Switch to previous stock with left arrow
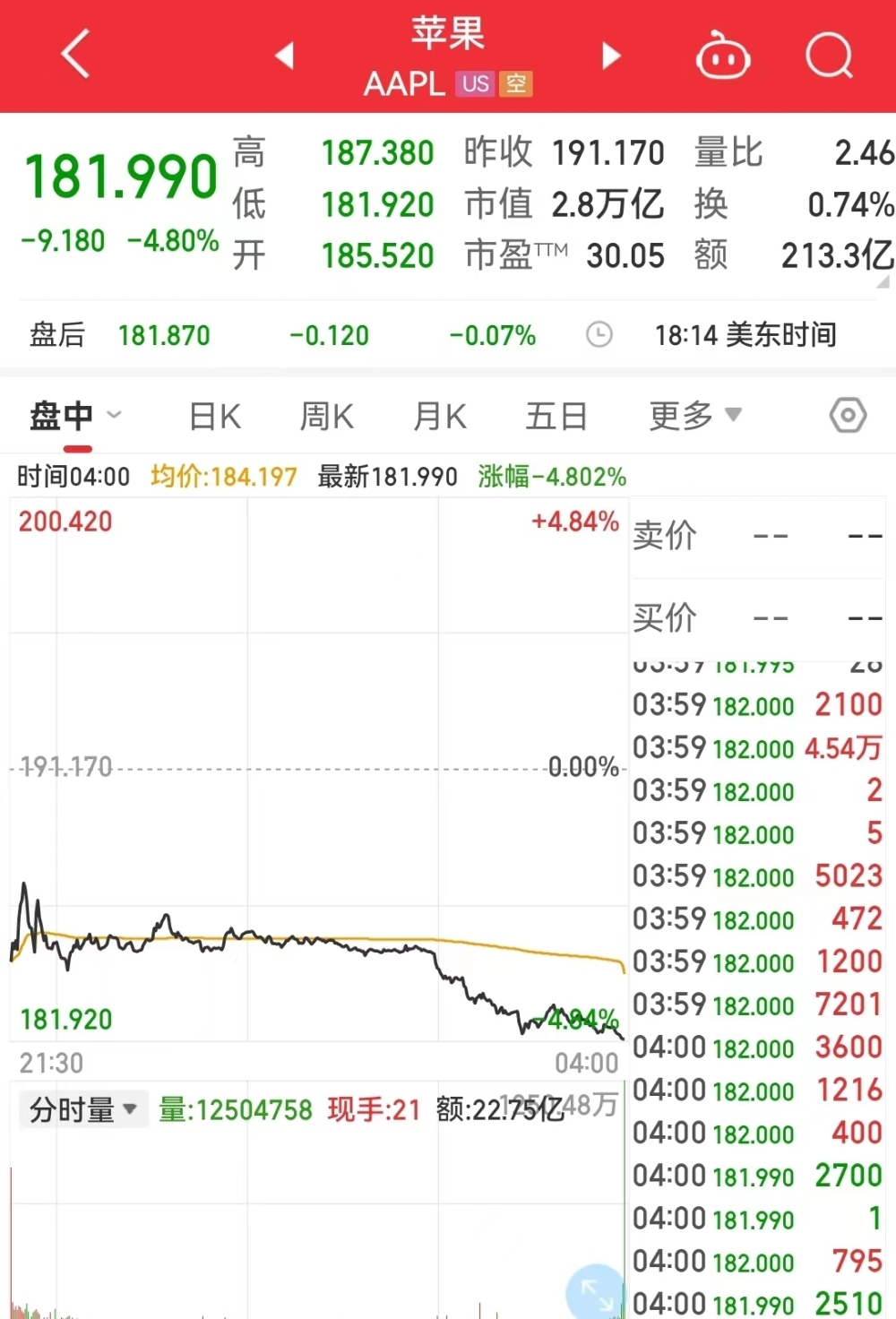 (x=285, y=54)
